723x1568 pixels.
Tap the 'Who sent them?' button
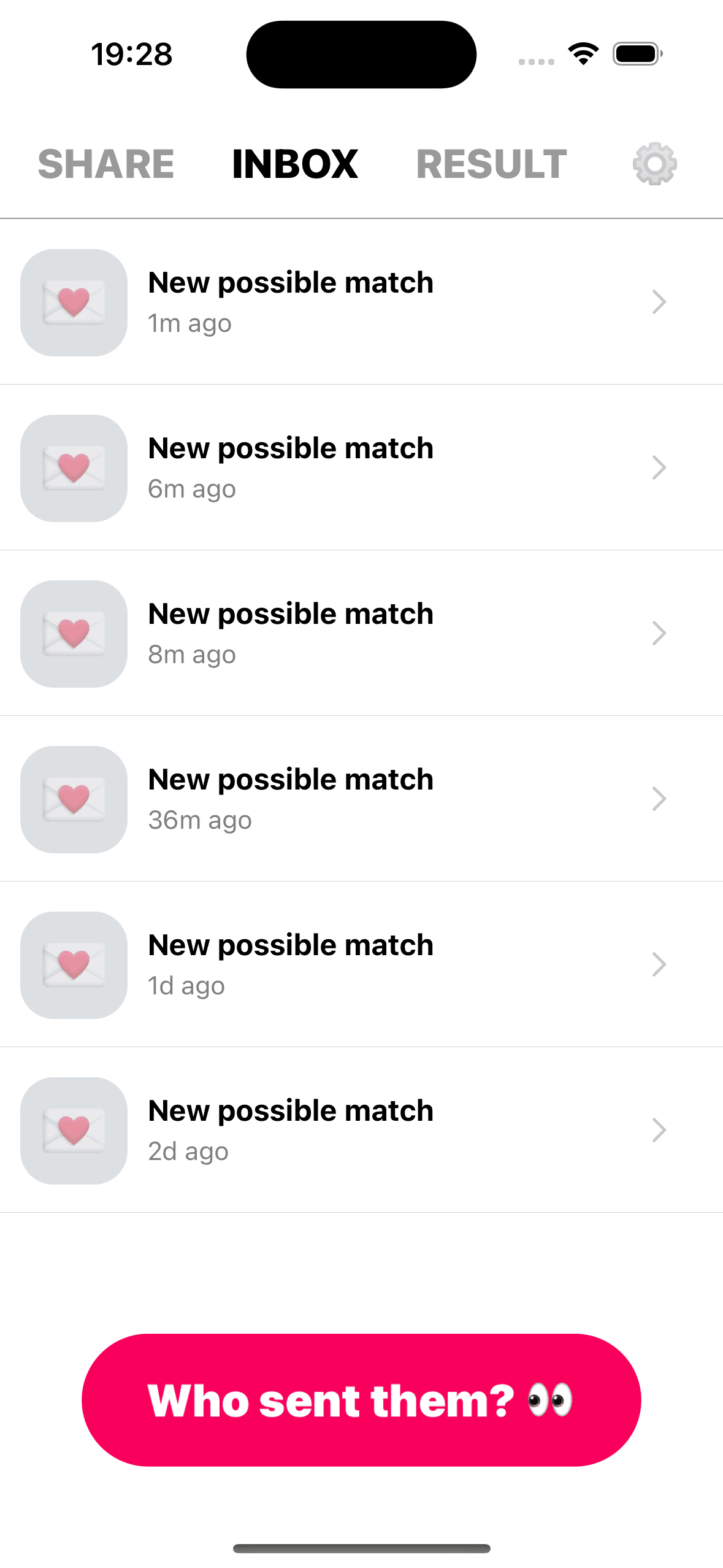(361, 1400)
